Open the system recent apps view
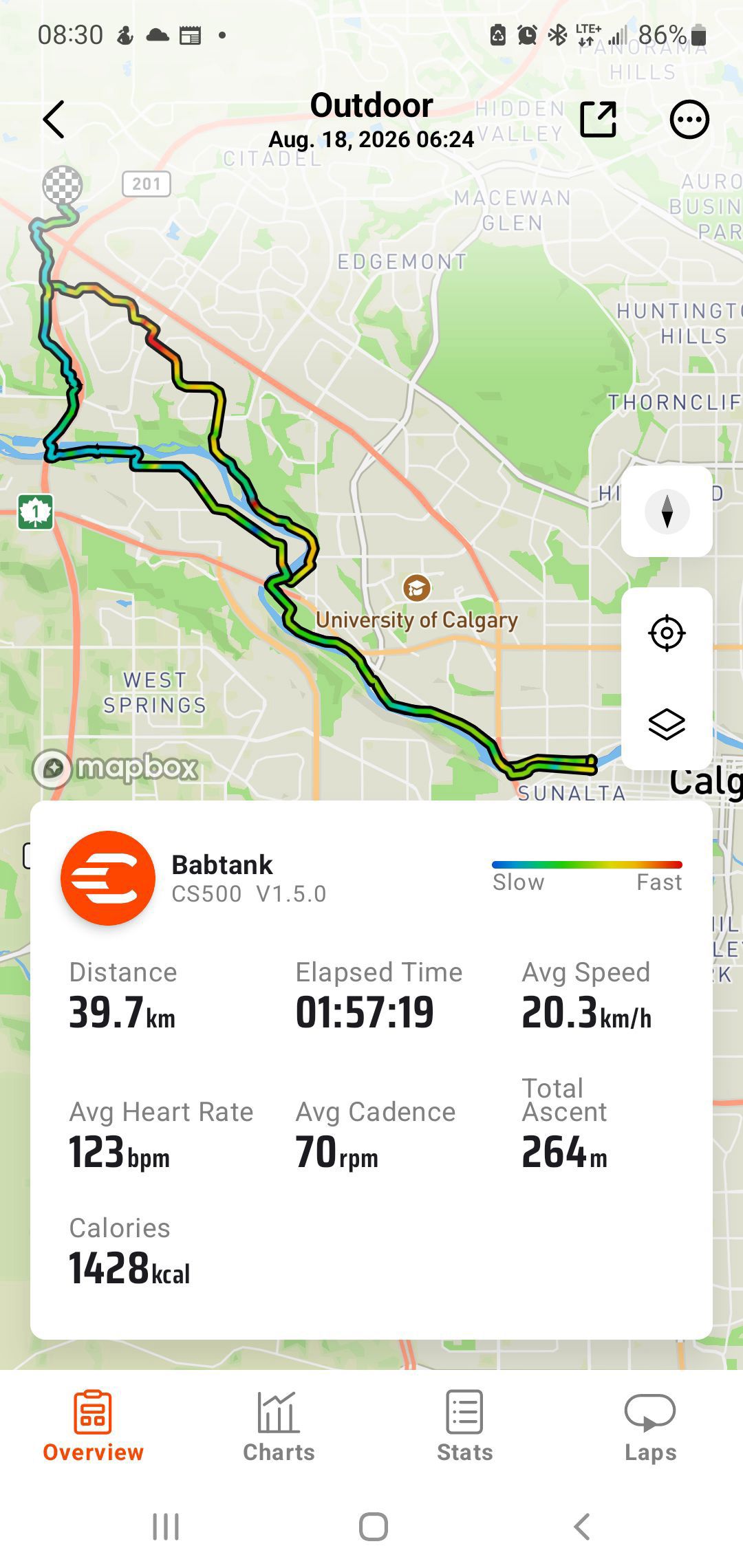 [x=166, y=1527]
